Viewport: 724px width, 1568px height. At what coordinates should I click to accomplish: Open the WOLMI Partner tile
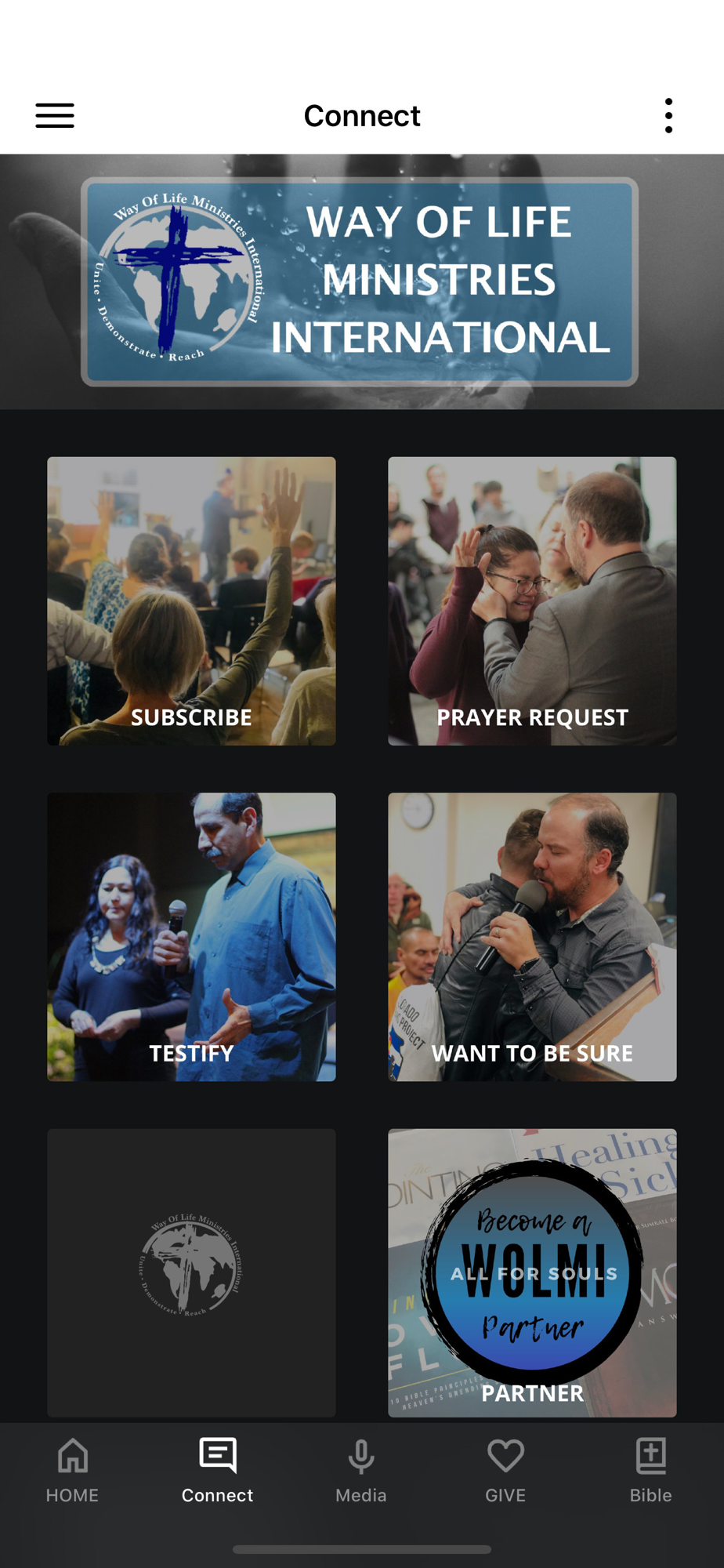pos(532,1272)
